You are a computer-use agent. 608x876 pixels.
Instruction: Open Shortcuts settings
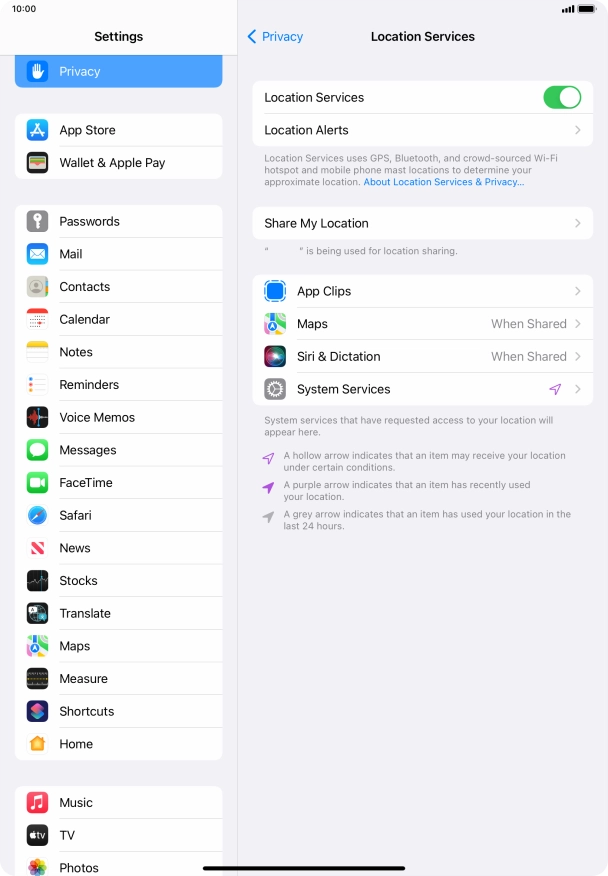pyautogui.click(x=118, y=711)
